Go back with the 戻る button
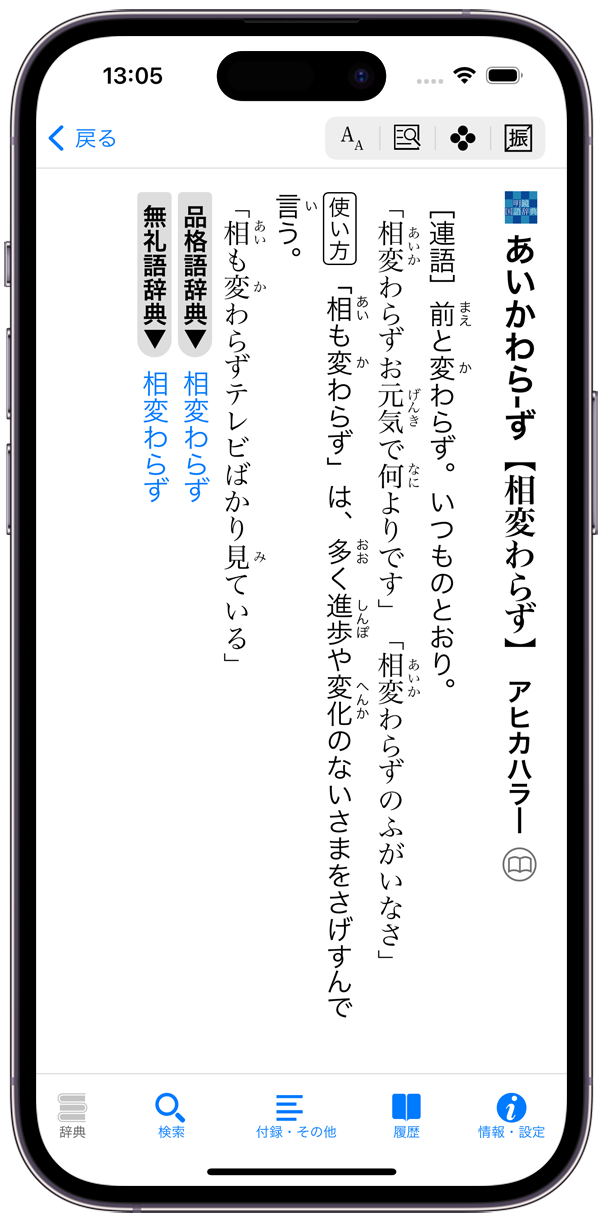603x1222 pixels. 82,138
